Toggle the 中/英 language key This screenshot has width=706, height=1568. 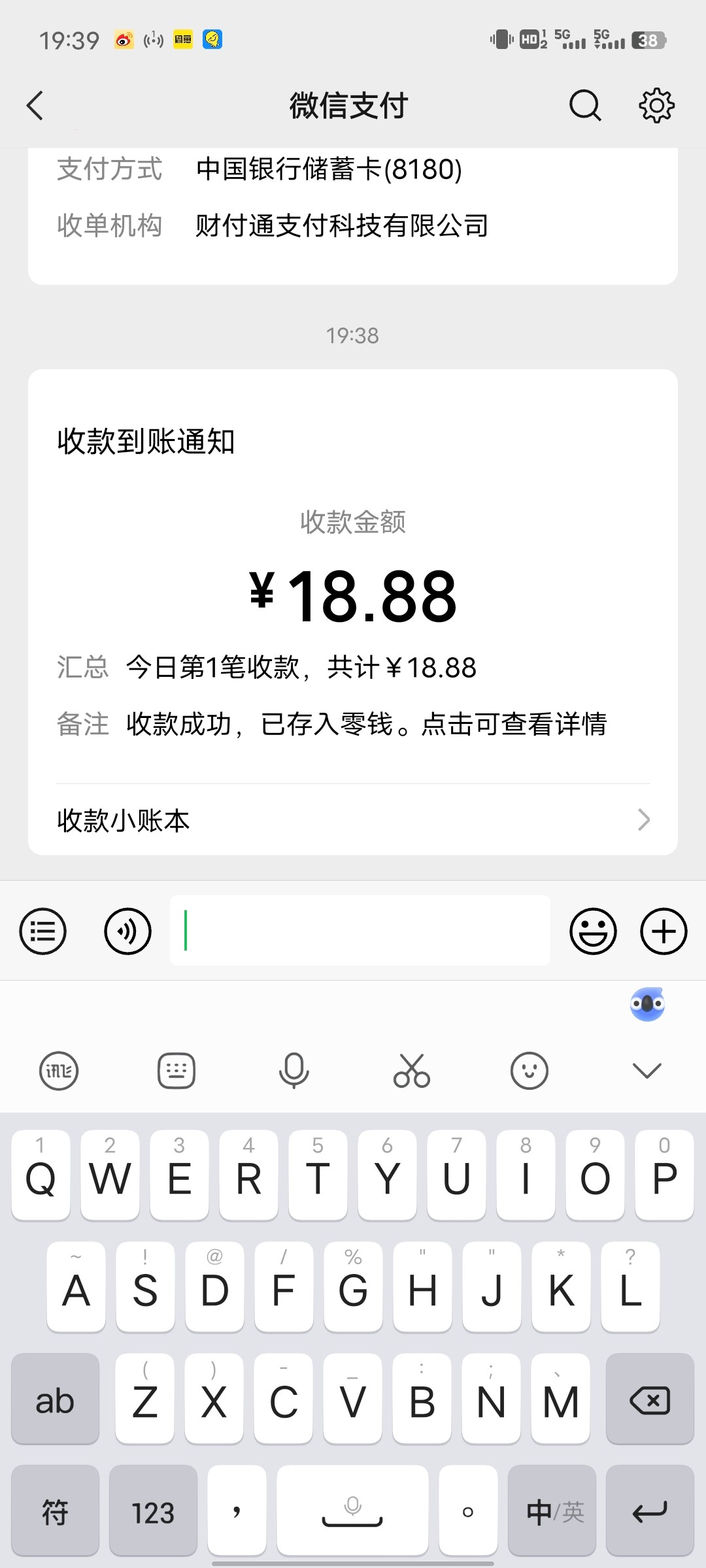point(552,1512)
